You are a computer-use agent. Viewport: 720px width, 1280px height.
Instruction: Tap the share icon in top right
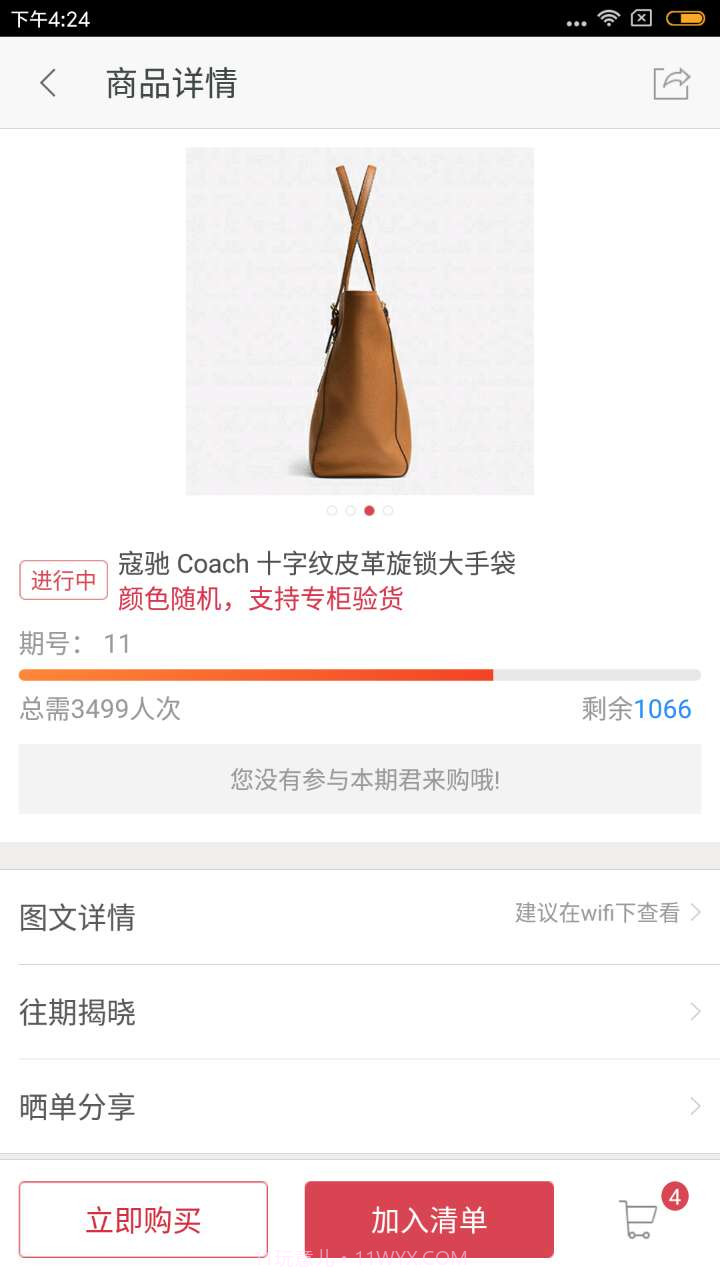(x=672, y=83)
